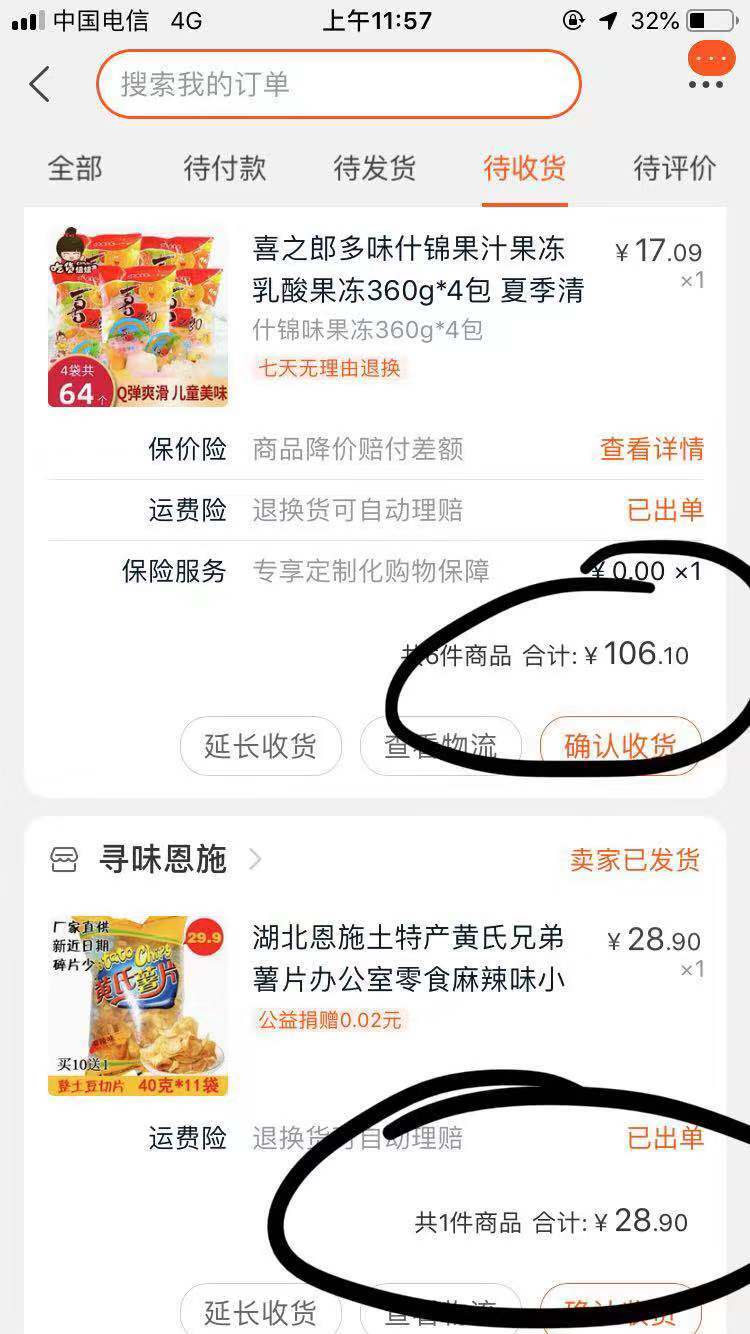The image size is (750, 1334).
Task: Go back with the left arrow
Action: [40, 85]
